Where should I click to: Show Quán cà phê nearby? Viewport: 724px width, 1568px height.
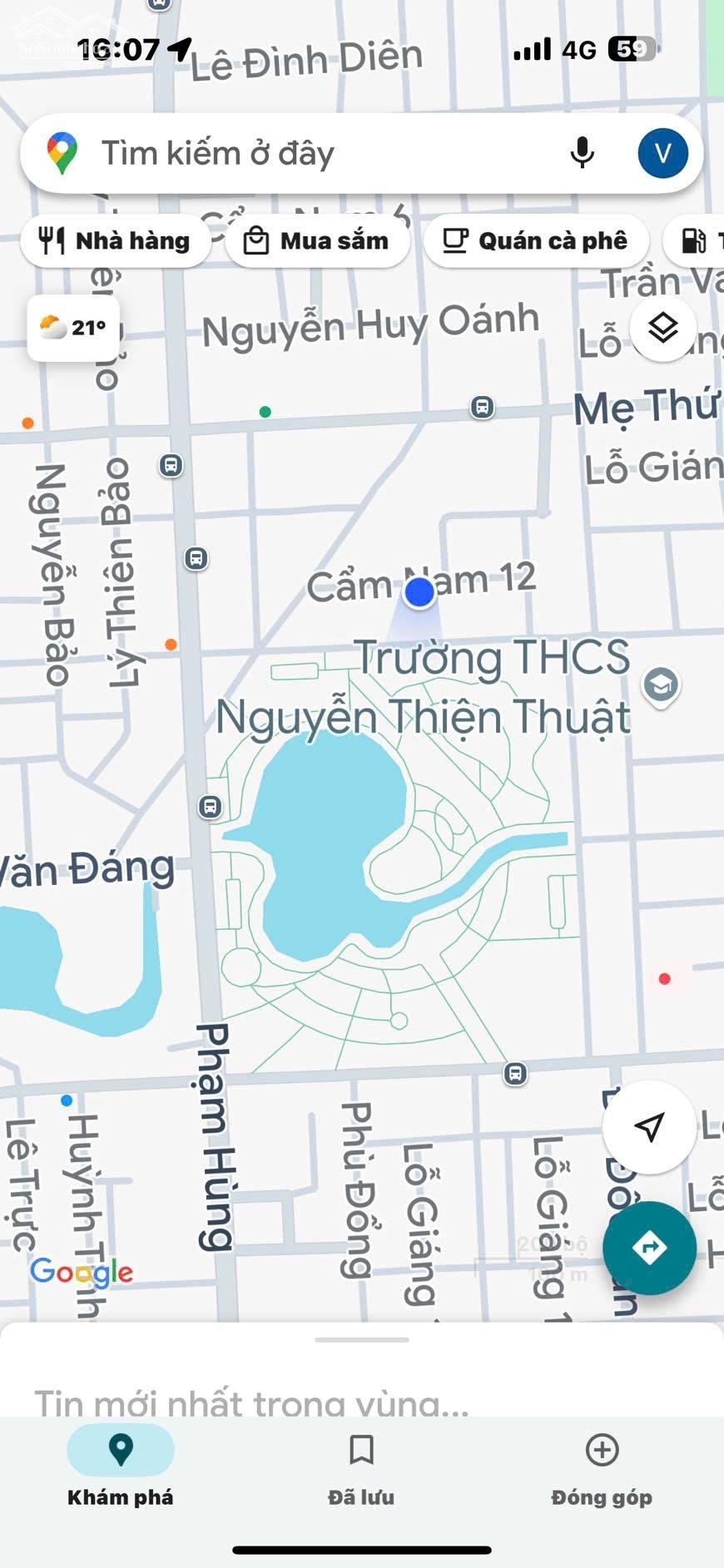click(536, 240)
